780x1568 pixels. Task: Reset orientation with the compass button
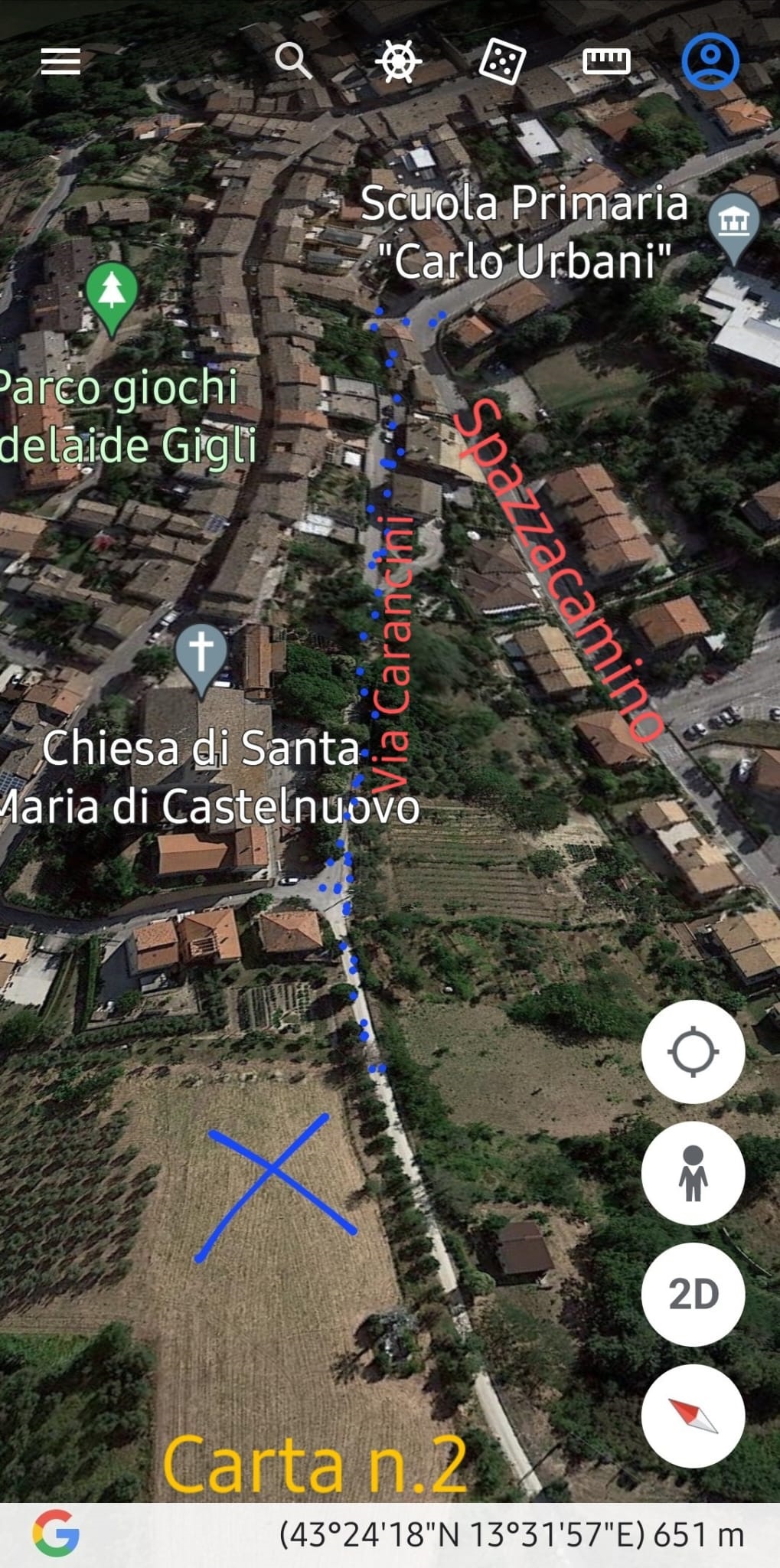tap(693, 1416)
